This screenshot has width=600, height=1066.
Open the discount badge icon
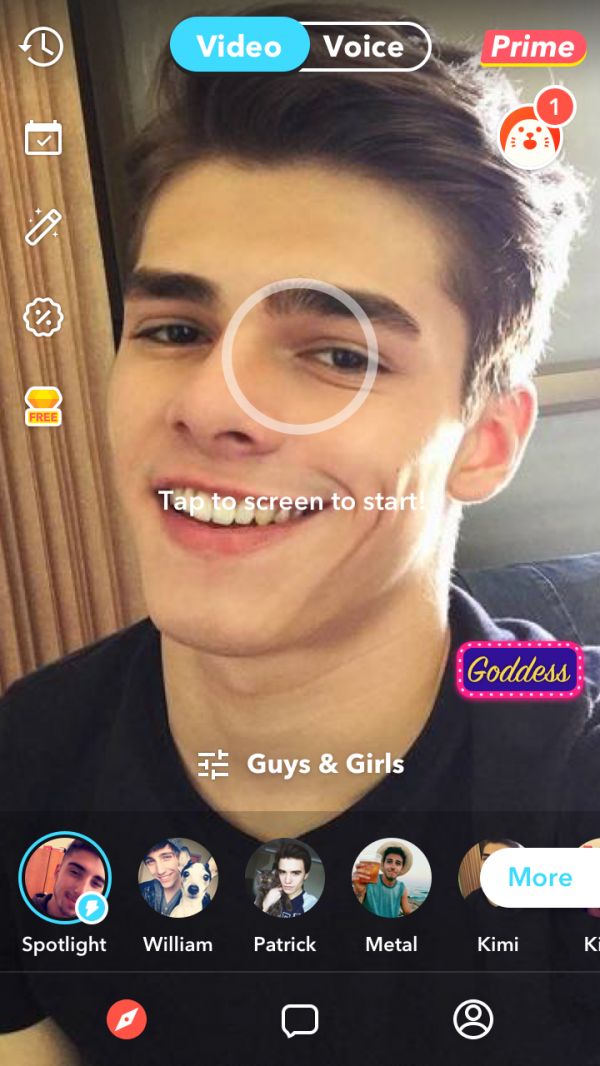pos(43,317)
